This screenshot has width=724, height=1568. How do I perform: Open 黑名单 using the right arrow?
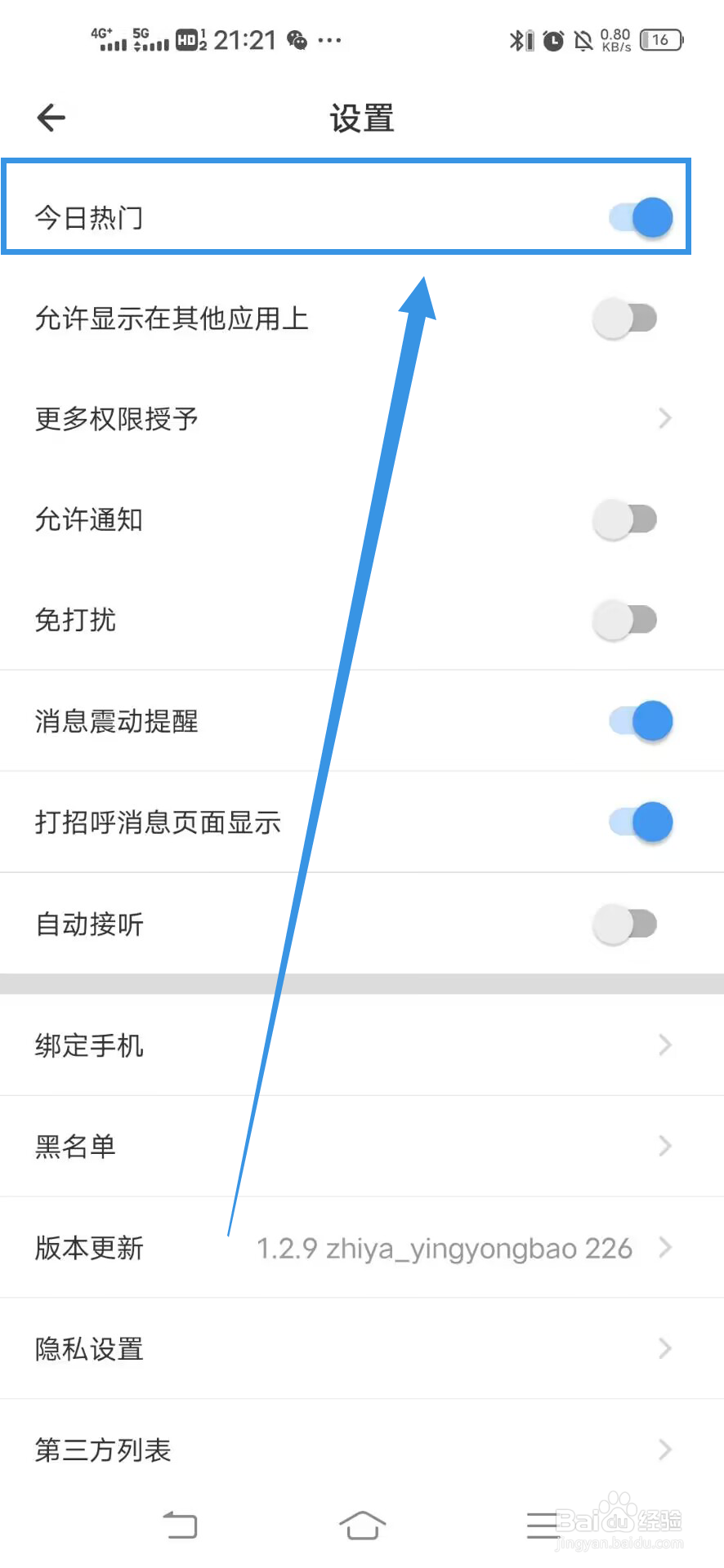pyautogui.click(x=664, y=1146)
